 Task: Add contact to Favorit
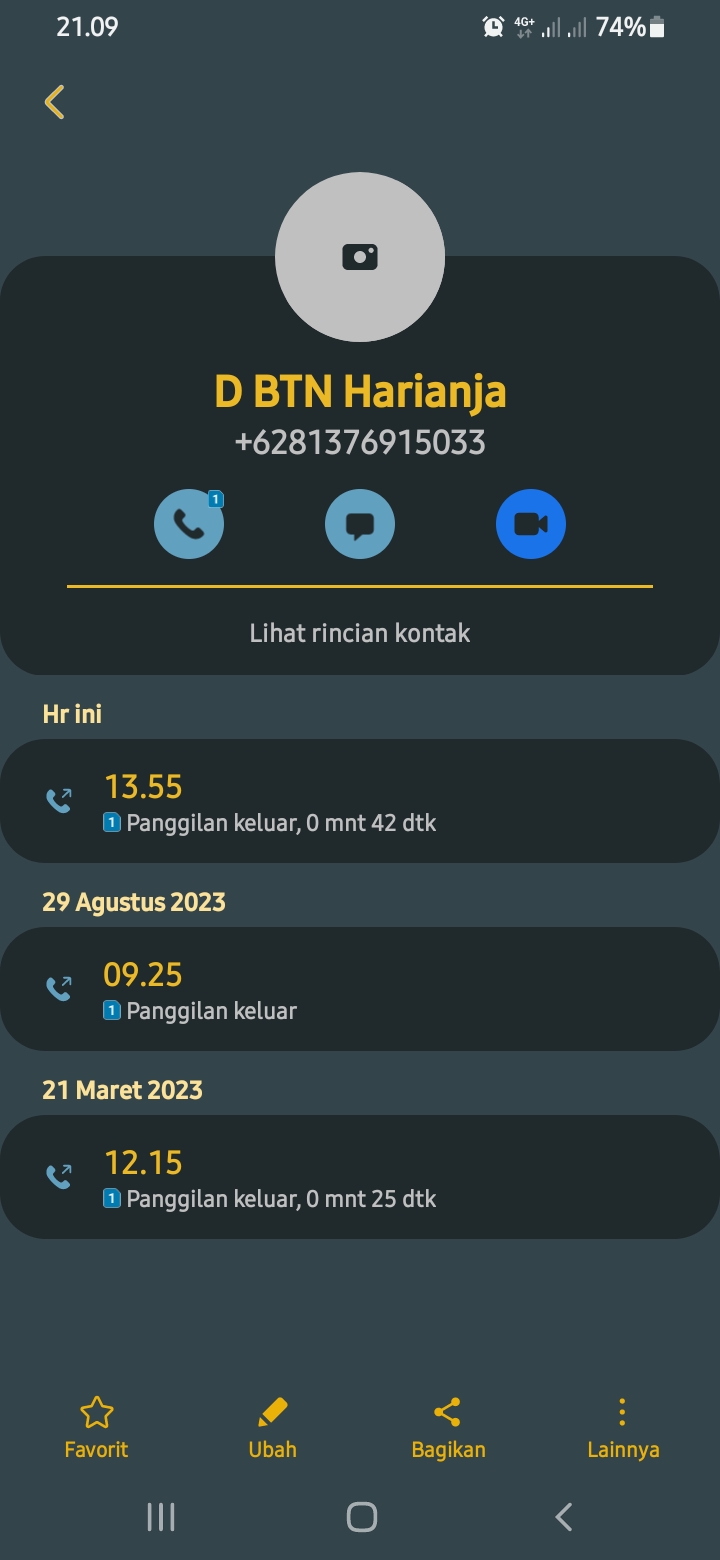(96, 1428)
